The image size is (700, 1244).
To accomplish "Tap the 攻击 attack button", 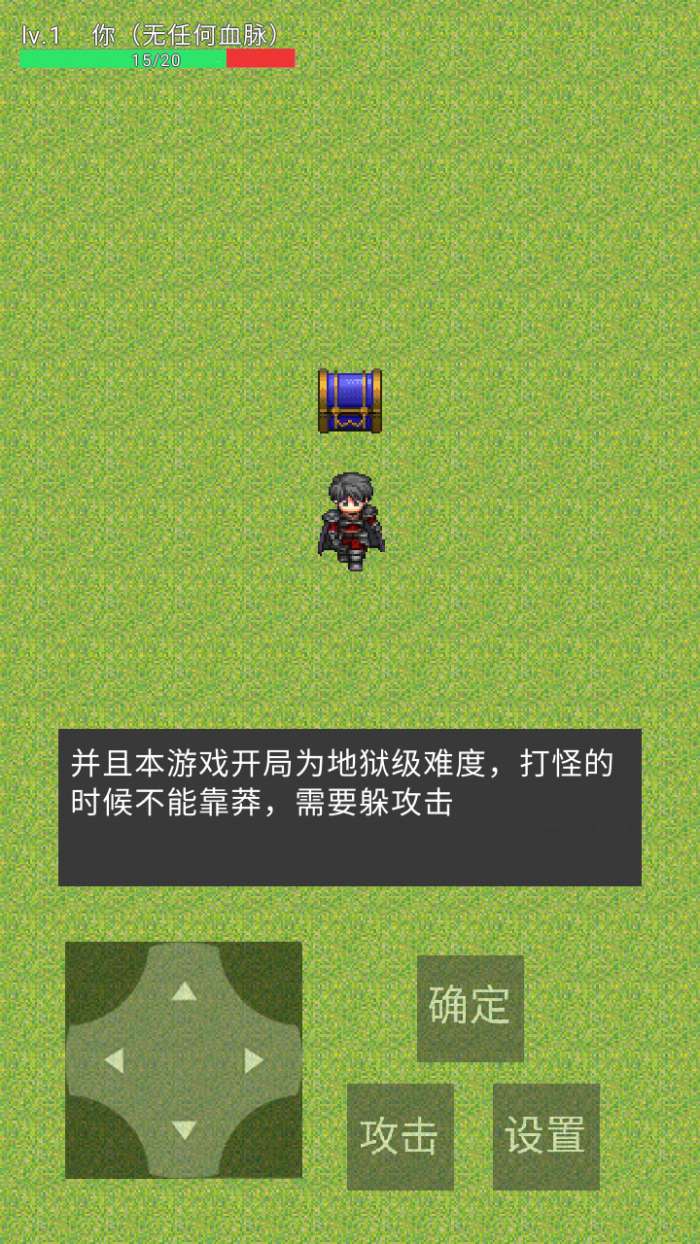I will [x=400, y=1137].
